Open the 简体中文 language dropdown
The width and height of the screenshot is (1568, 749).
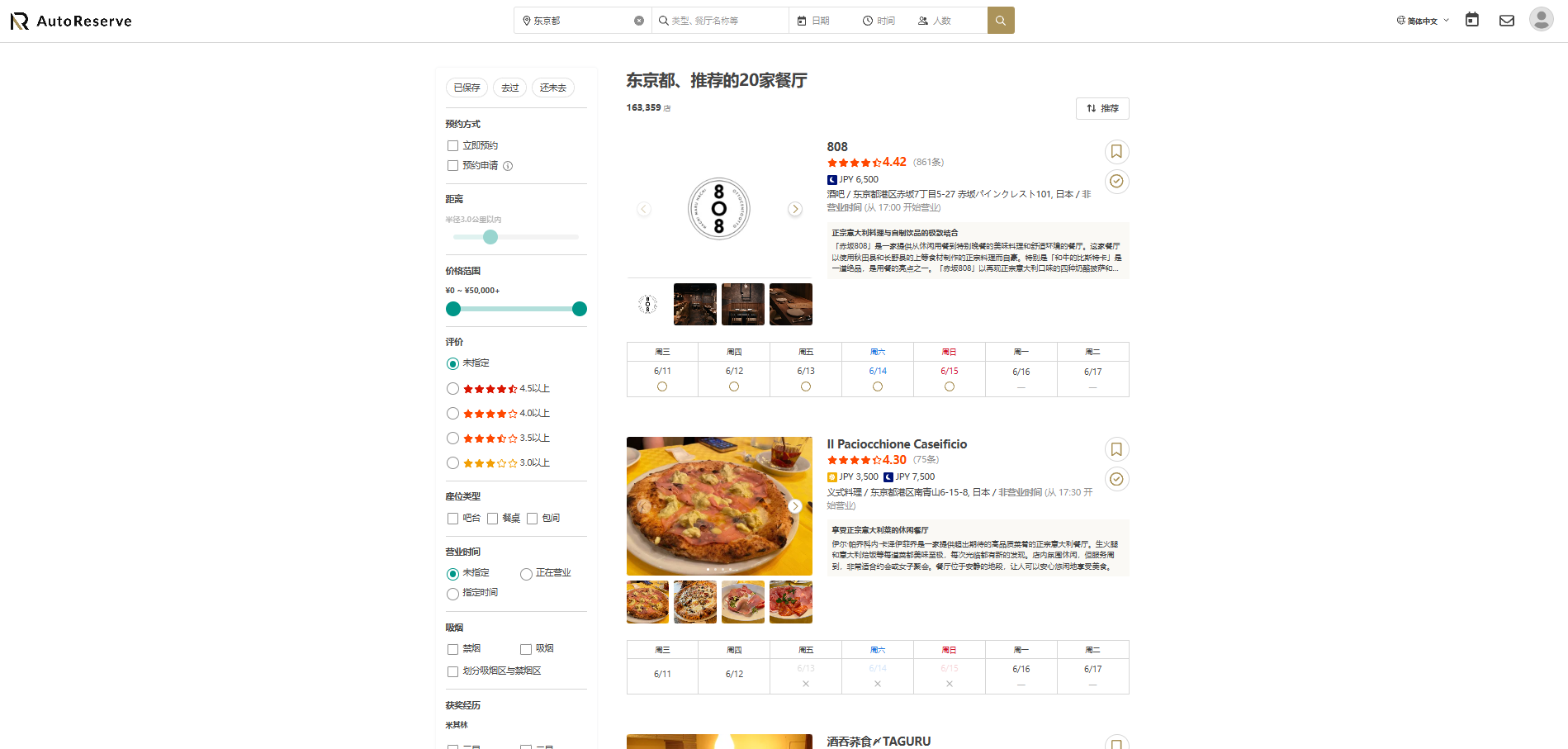1422,21
